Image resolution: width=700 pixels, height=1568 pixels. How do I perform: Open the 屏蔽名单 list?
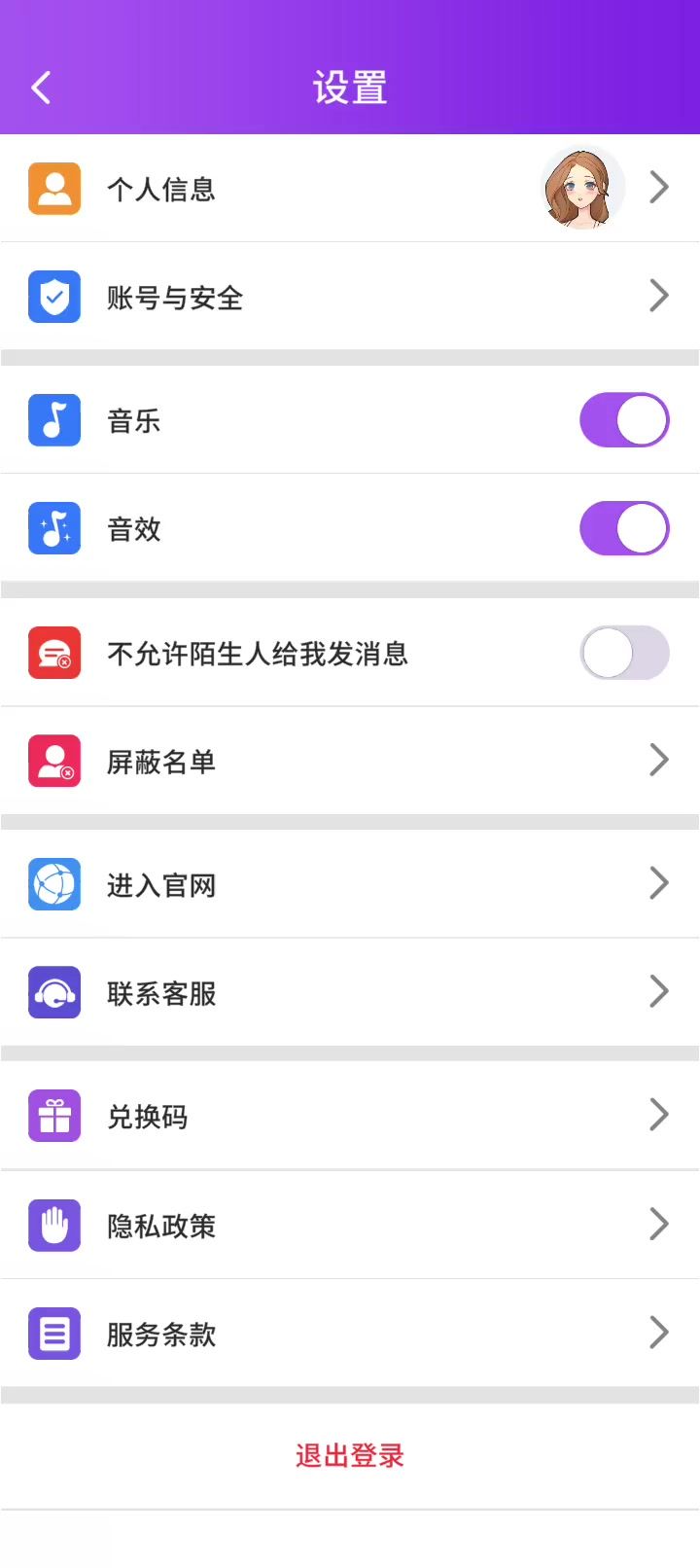tap(350, 761)
